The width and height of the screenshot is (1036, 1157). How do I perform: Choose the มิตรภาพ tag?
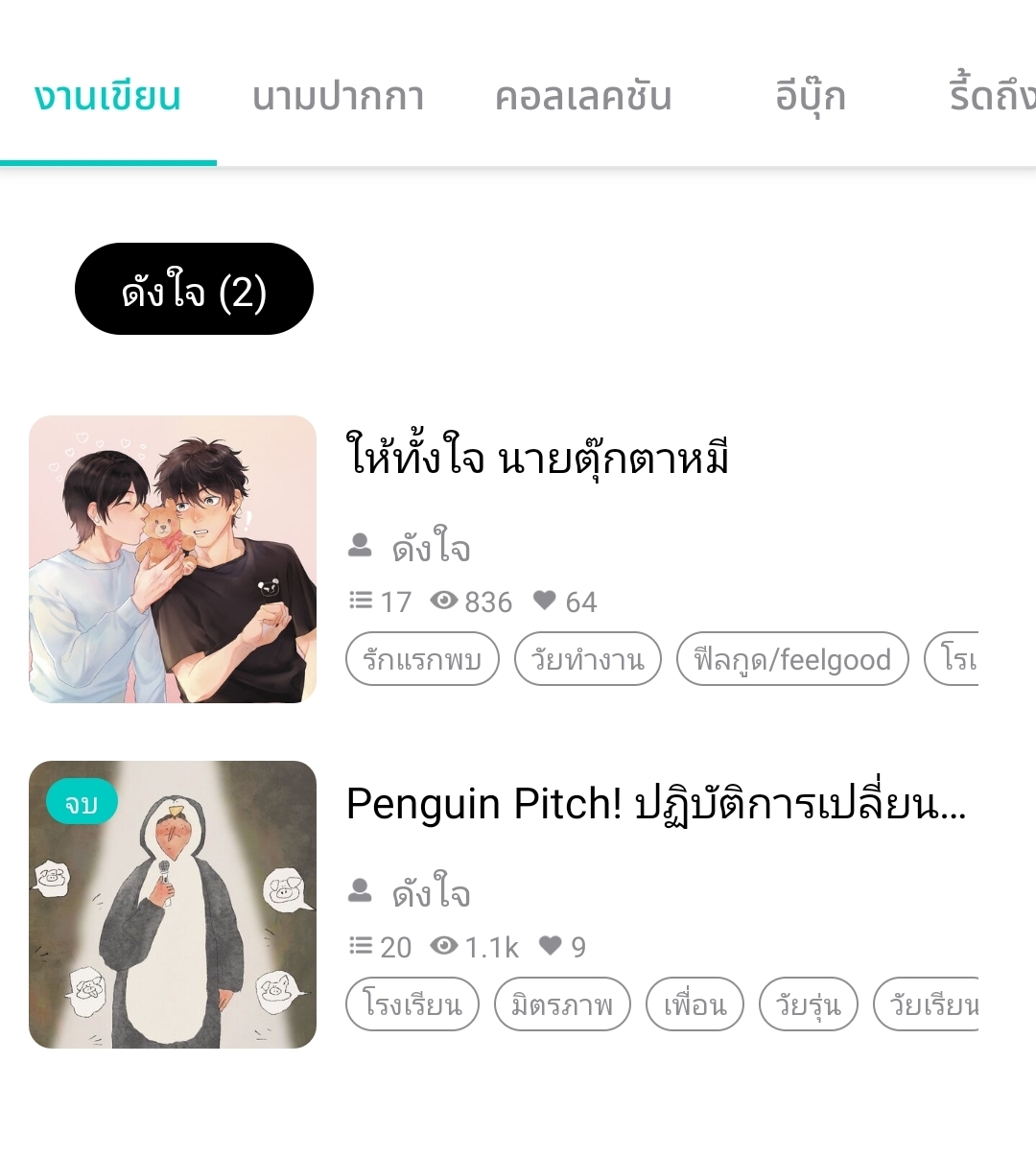(562, 1004)
